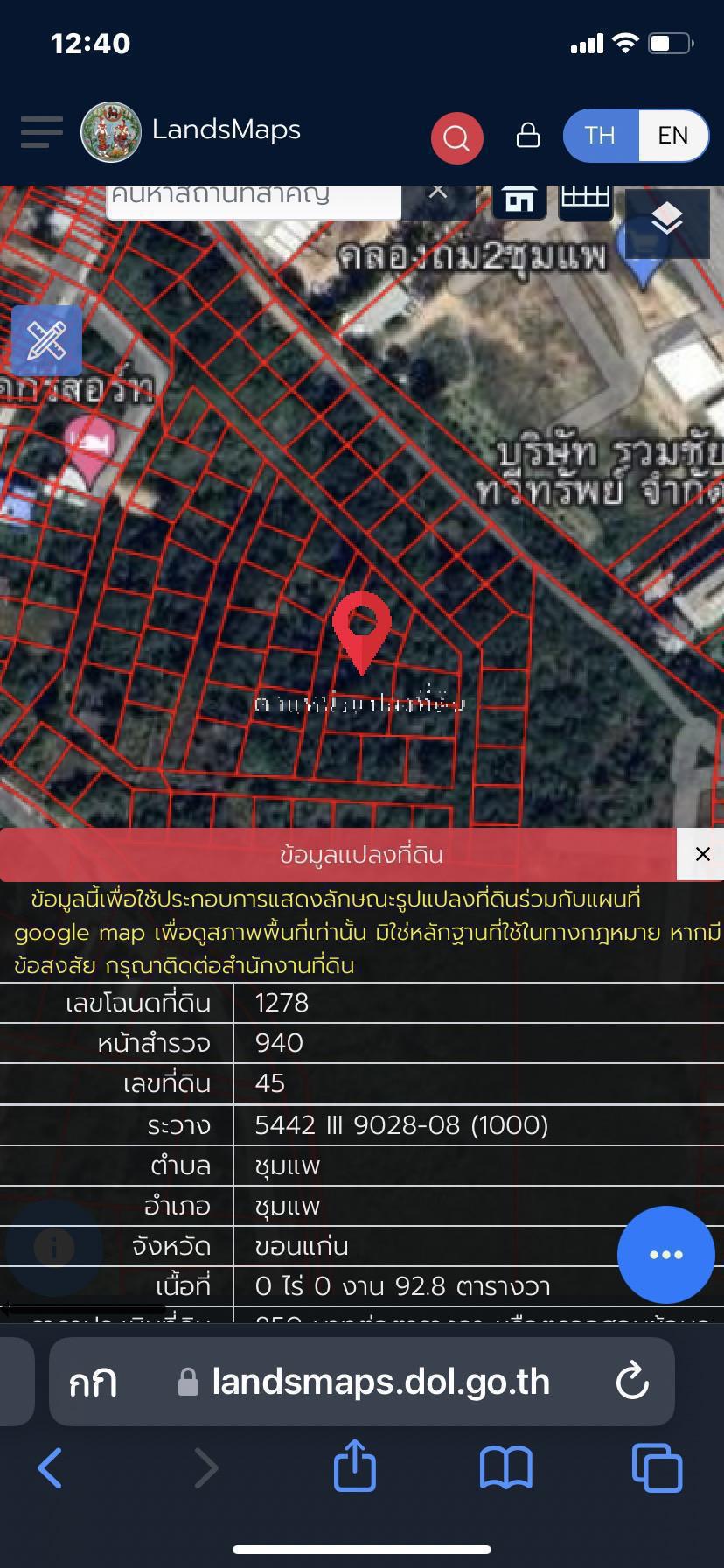Open the blue three-dots floating button
This screenshot has width=724, height=1568.
[x=666, y=1255]
